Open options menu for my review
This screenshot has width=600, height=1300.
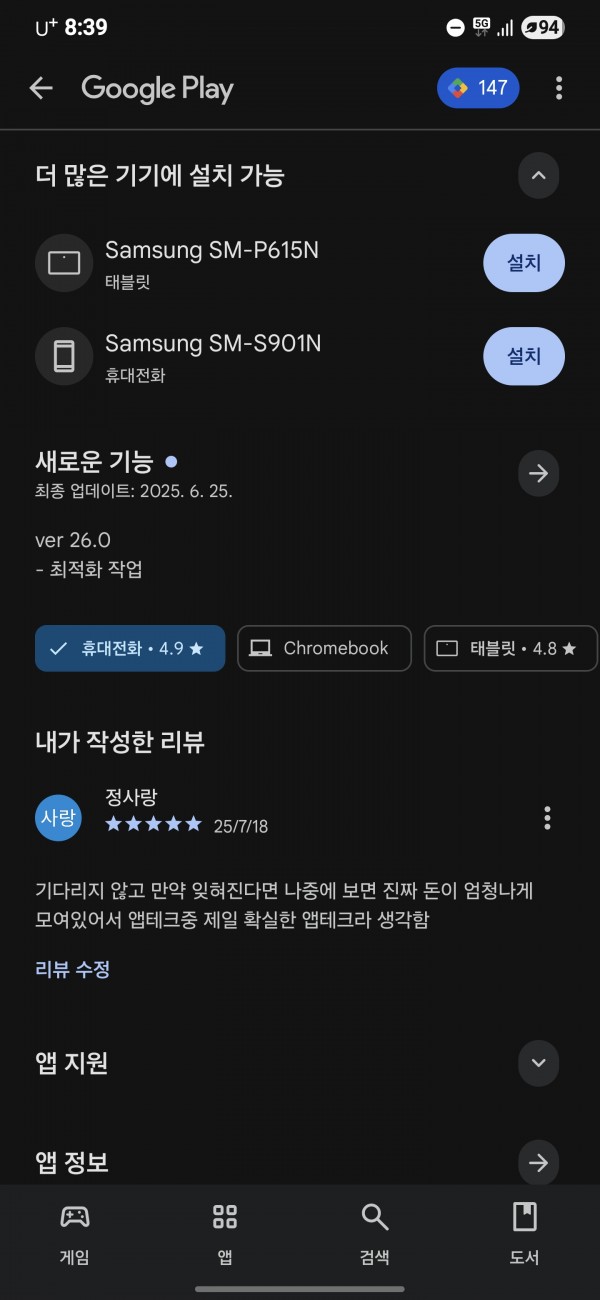547,818
